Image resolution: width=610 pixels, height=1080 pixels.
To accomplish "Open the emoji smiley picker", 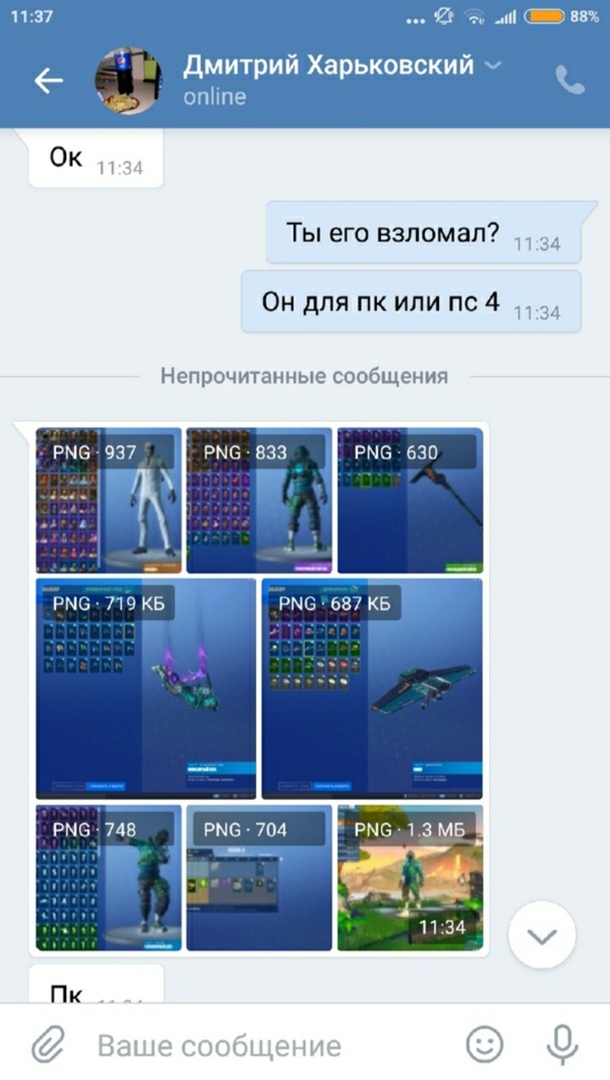I will (x=484, y=1046).
